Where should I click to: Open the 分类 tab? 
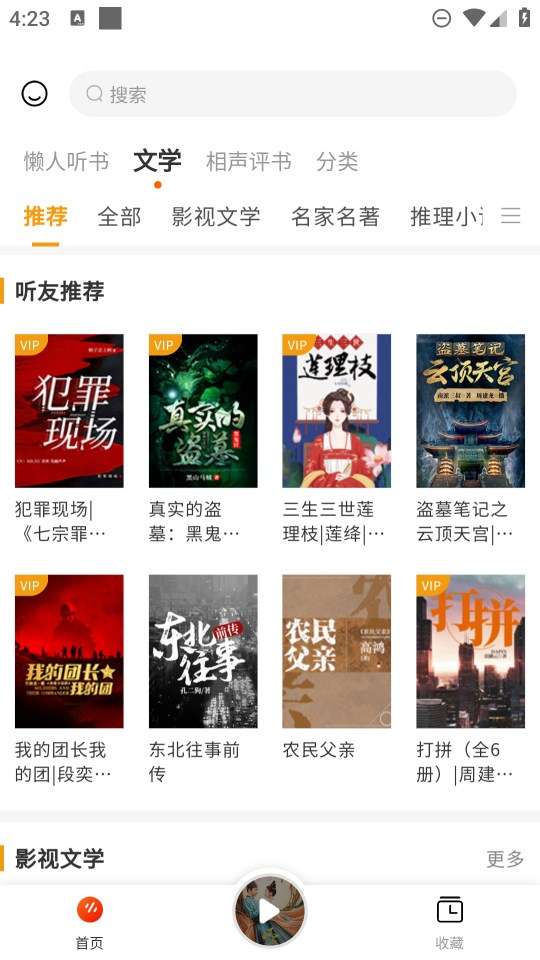[x=337, y=162]
